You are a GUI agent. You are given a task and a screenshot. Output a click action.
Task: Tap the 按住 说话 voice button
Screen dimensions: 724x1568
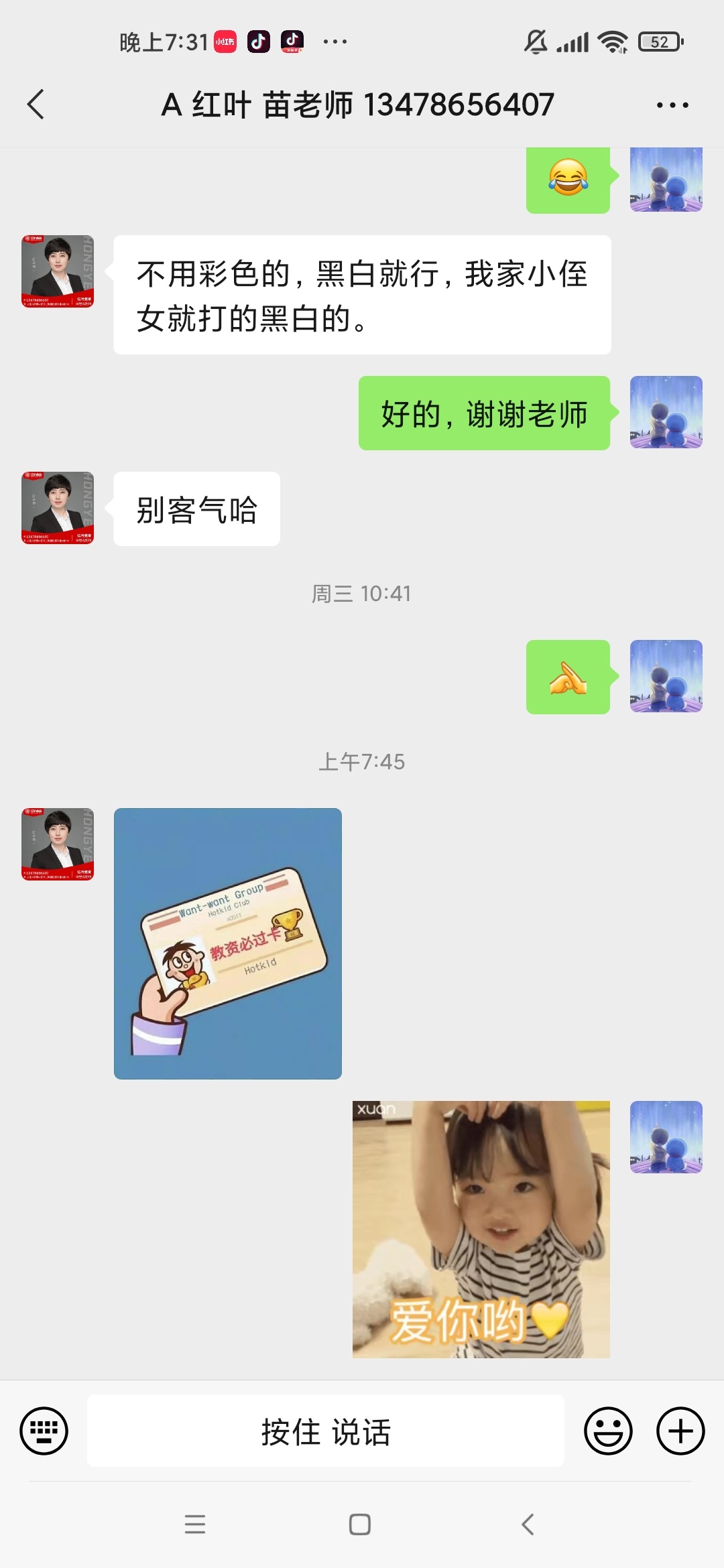(x=326, y=1431)
